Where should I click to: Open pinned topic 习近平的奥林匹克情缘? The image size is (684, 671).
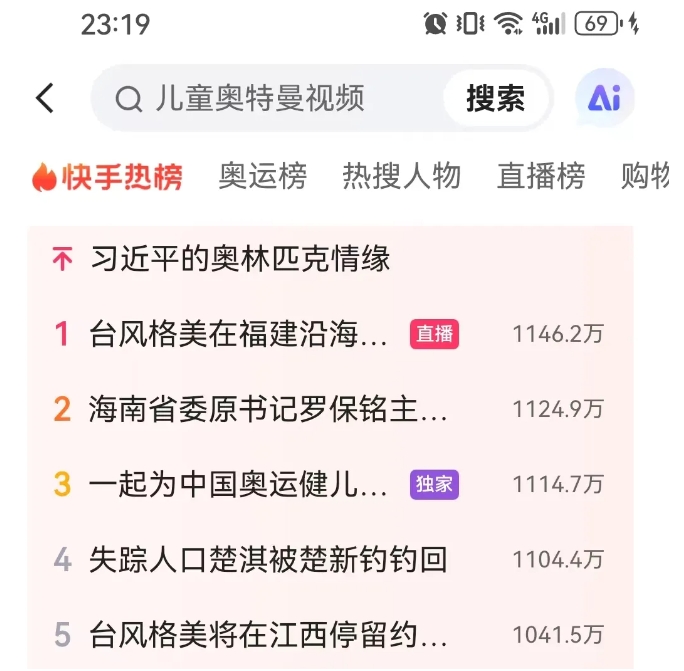tap(240, 259)
